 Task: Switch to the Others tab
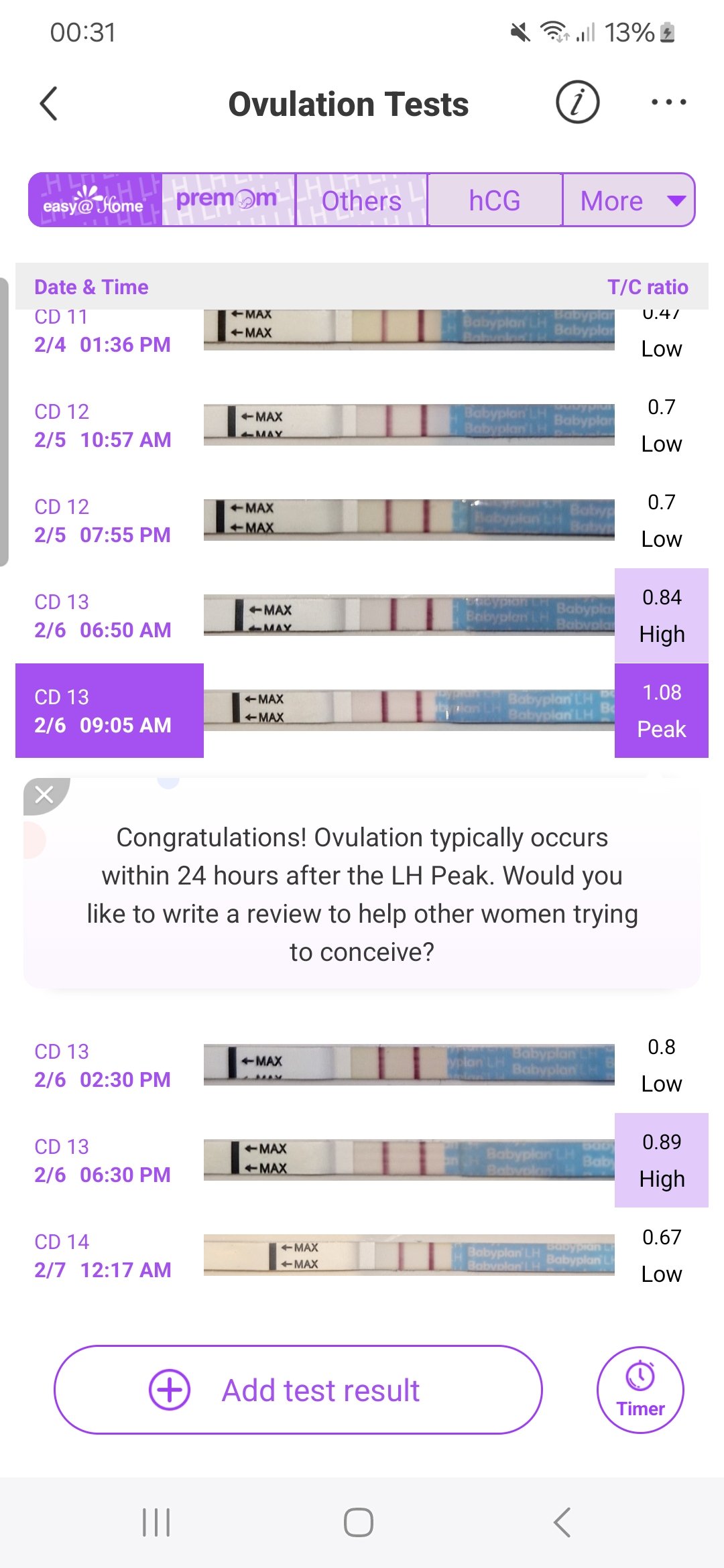click(x=361, y=200)
